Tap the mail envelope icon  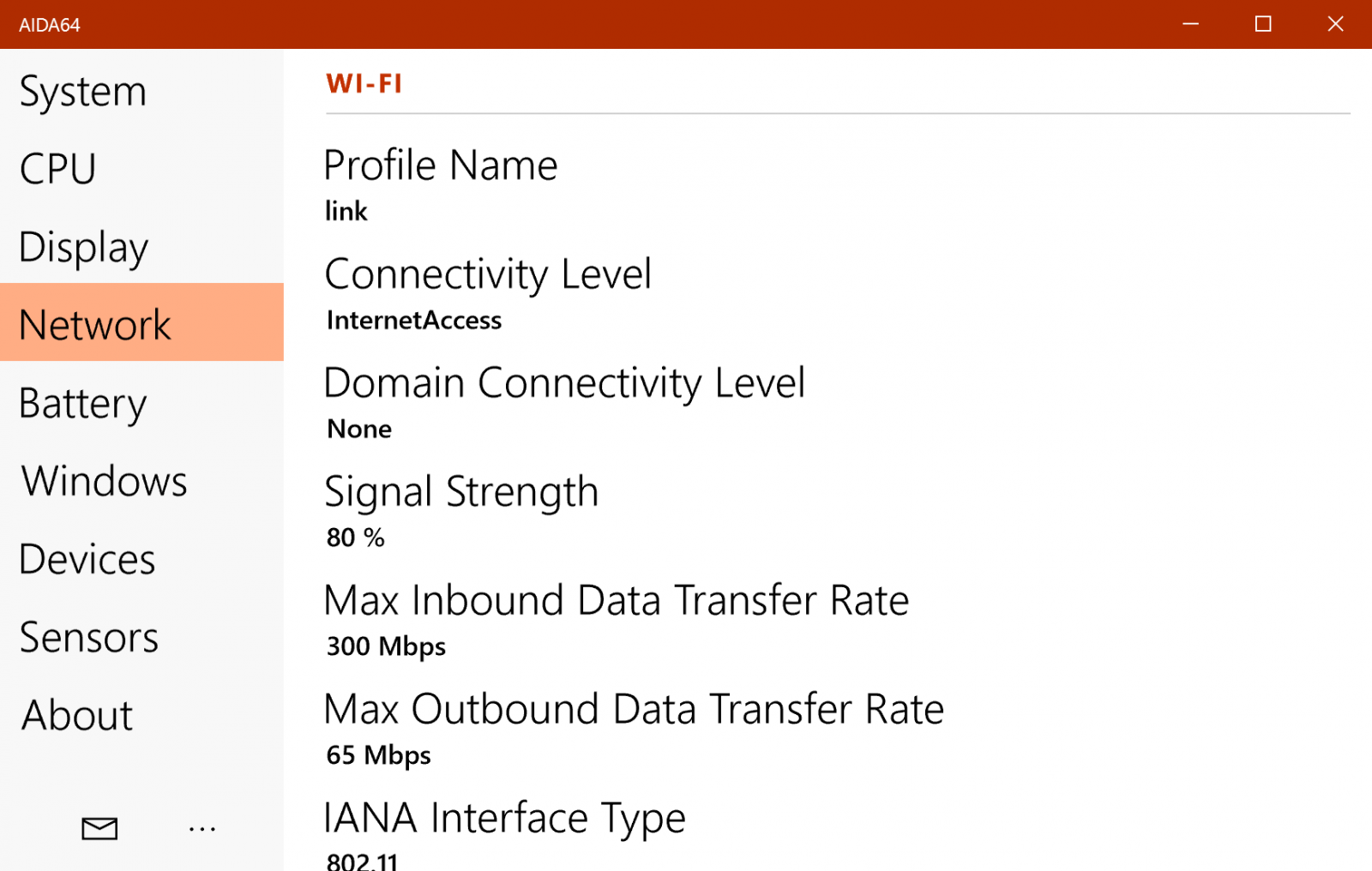pyautogui.click(x=99, y=828)
